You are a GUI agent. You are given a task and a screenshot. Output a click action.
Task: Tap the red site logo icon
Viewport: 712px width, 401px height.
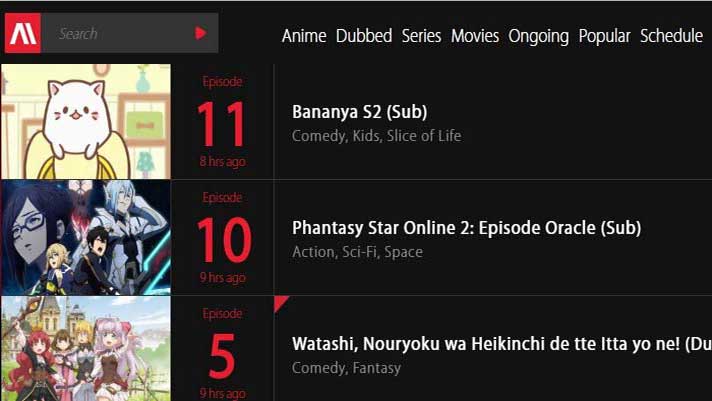coord(21,34)
